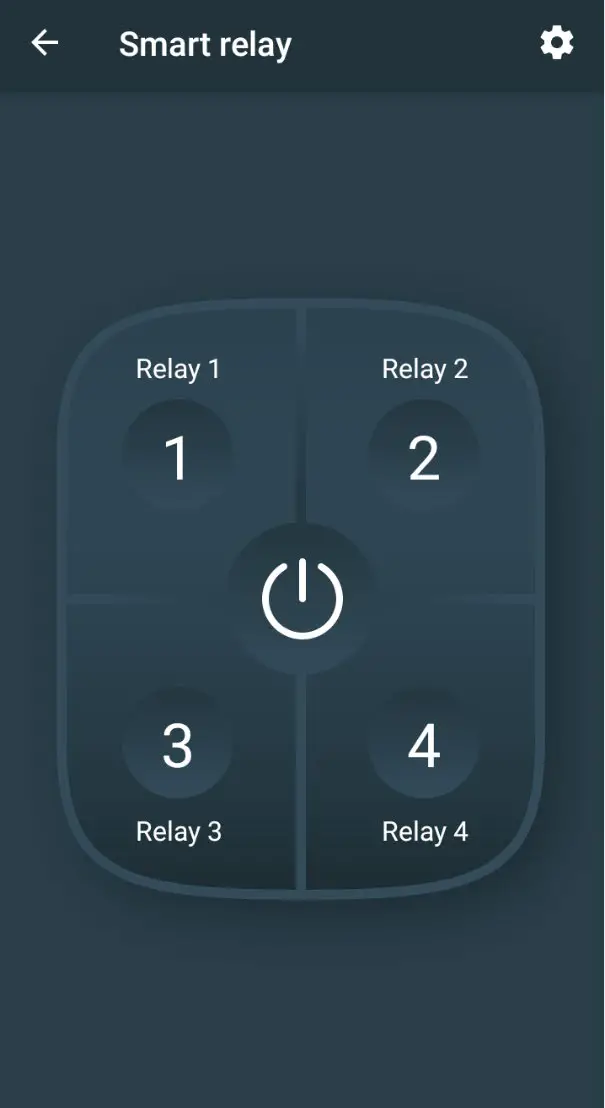Toggle Relay 4
Image resolution: width=605 pixels, height=1108 pixels.
pos(424,744)
